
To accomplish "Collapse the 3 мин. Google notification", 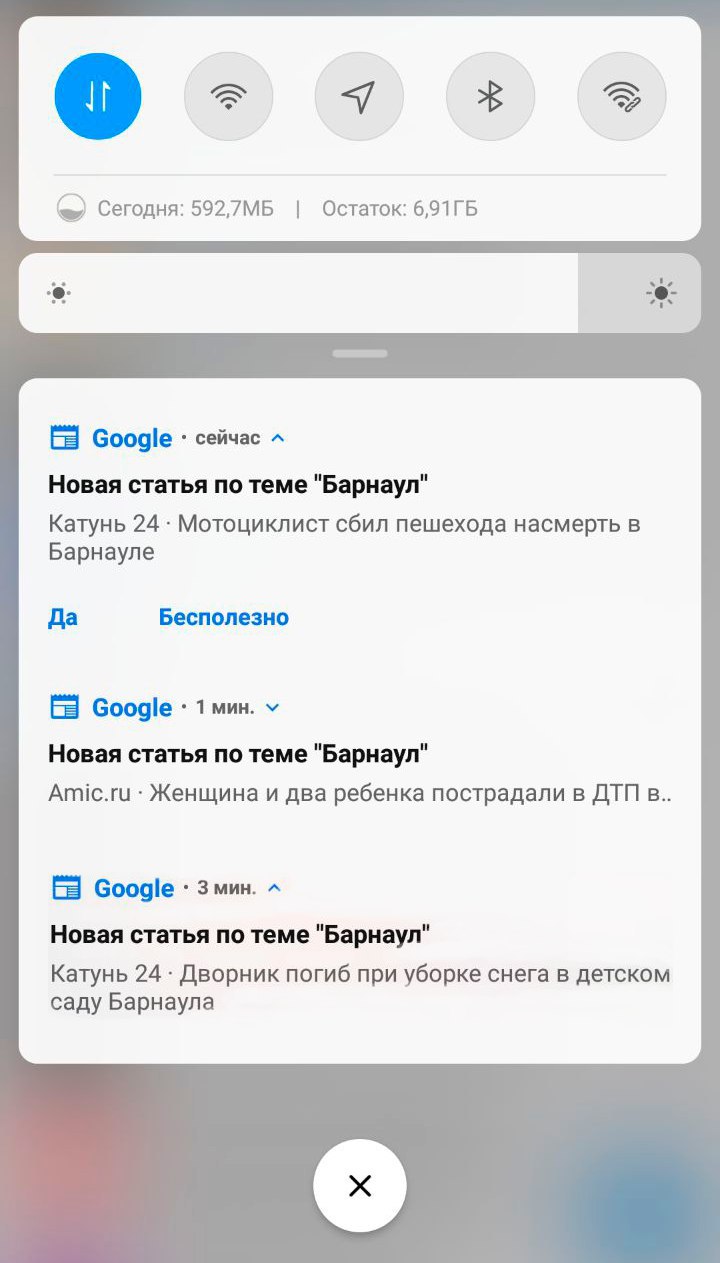I will (x=275, y=888).
